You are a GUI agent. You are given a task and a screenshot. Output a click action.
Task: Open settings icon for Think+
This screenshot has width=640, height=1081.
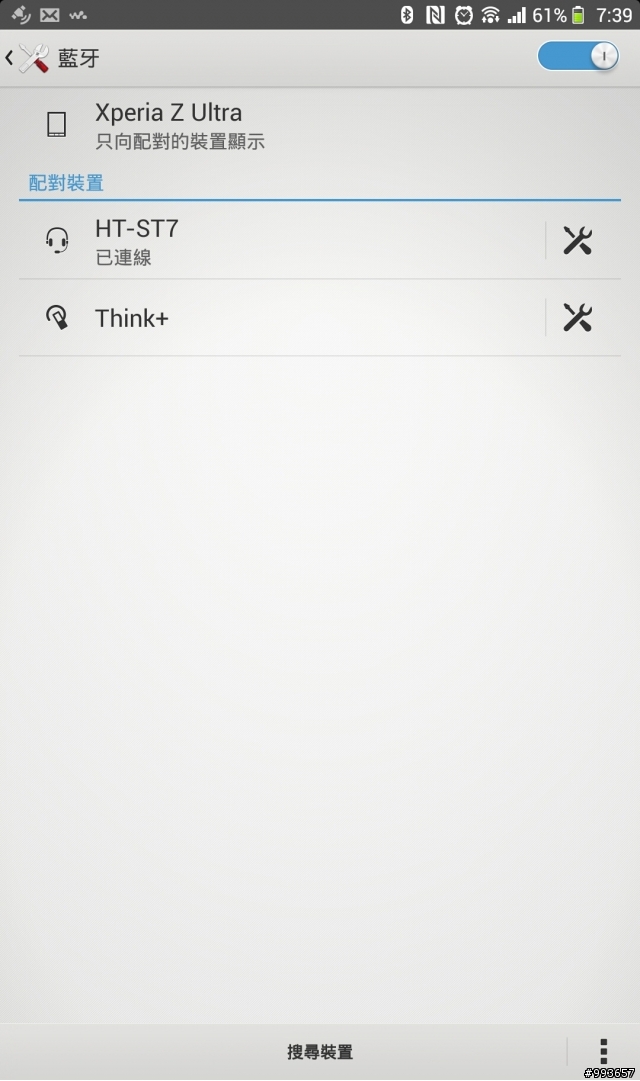click(578, 318)
